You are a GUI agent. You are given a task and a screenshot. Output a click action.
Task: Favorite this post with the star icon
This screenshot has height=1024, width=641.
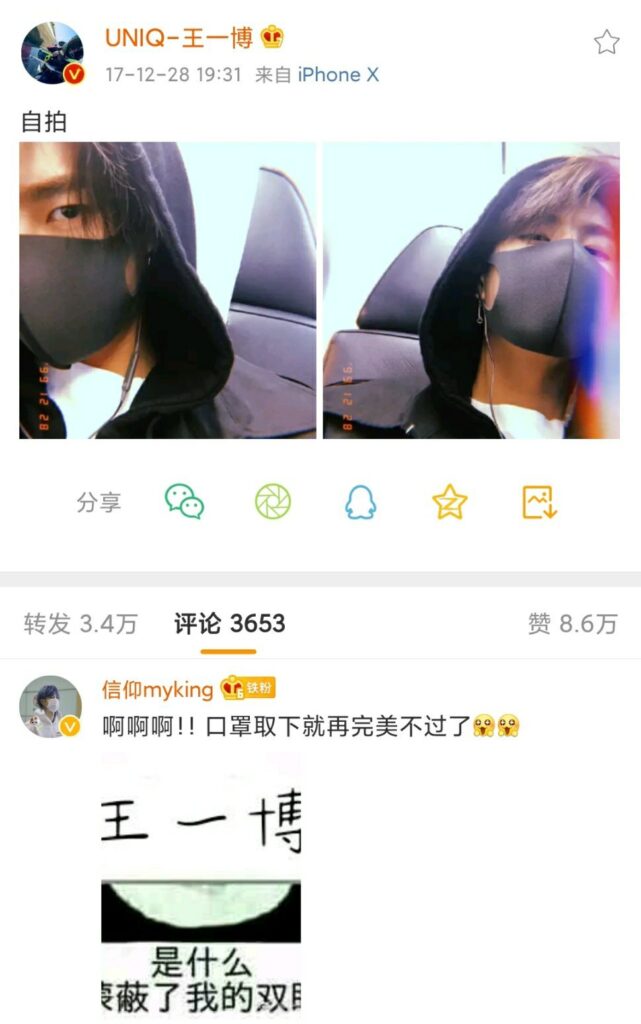point(606,42)
